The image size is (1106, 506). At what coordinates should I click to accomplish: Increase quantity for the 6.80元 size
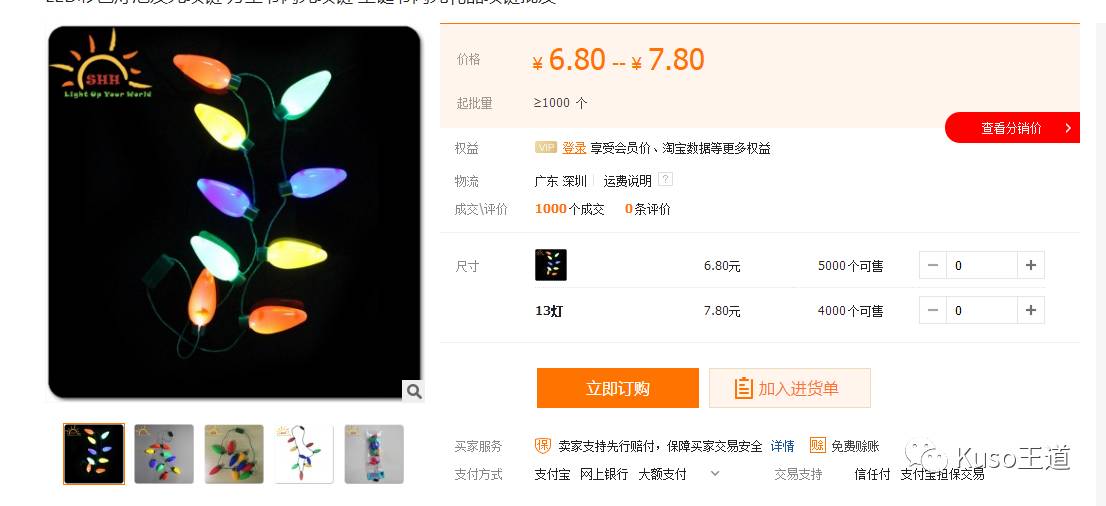1031,265
